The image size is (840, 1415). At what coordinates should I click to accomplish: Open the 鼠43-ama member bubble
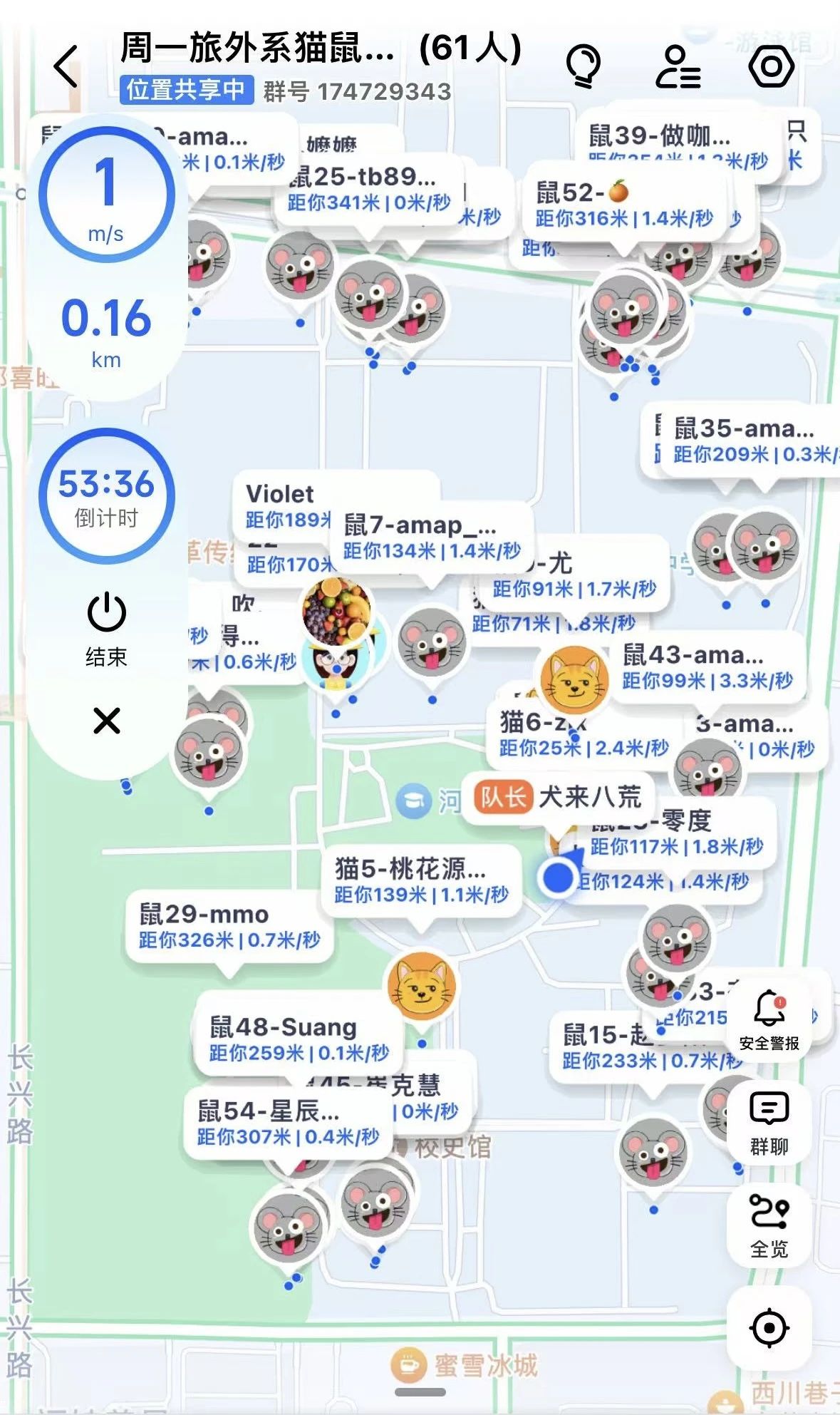pyautogui.click(x=706, y=667)
